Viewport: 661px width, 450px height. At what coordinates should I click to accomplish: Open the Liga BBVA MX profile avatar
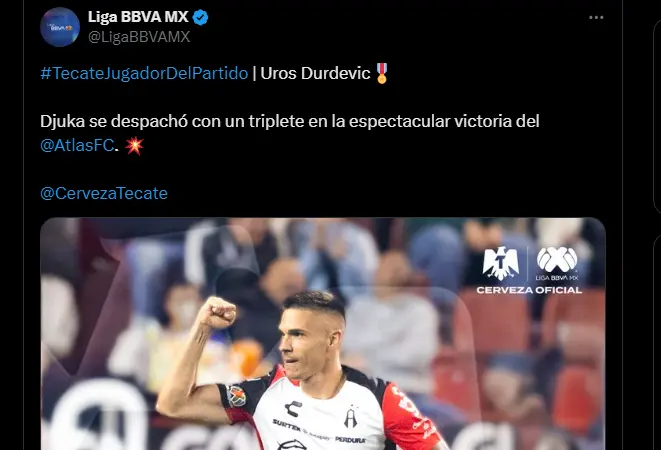click(x=60, y=27)
